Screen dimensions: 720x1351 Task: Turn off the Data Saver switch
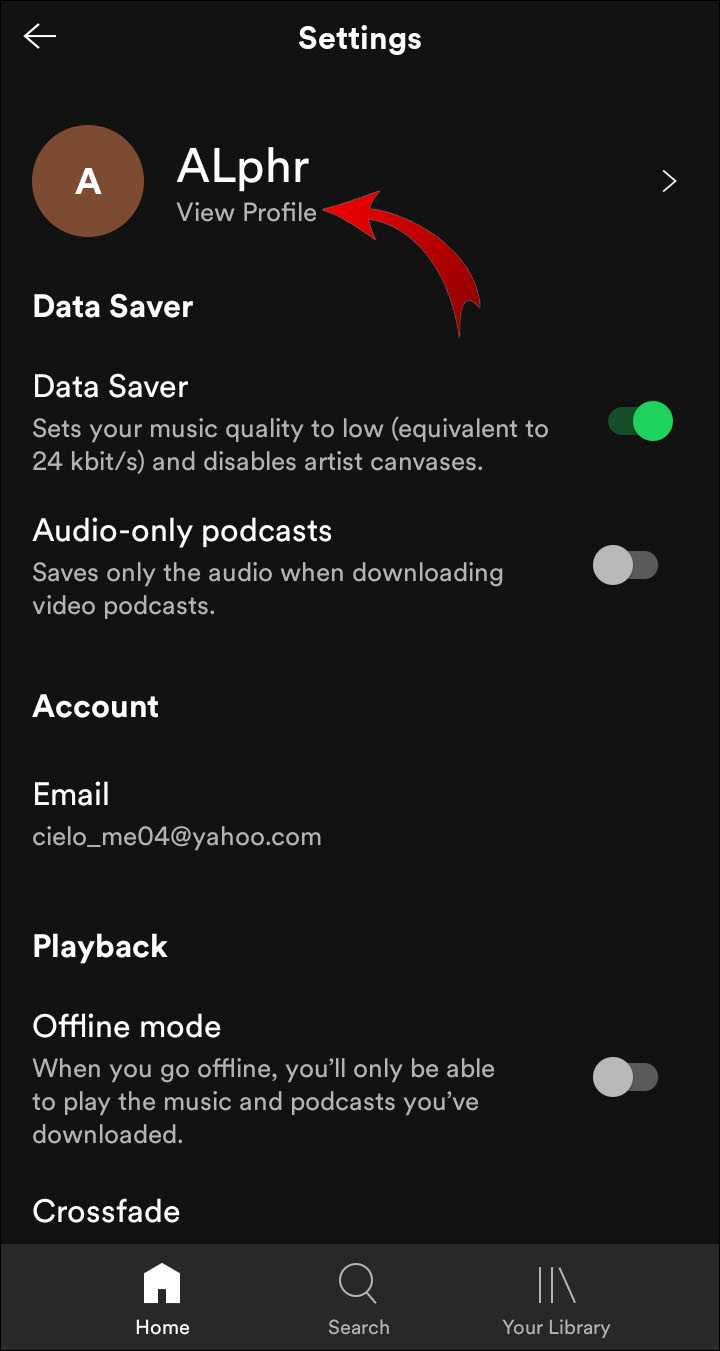(x=640, y=421)
